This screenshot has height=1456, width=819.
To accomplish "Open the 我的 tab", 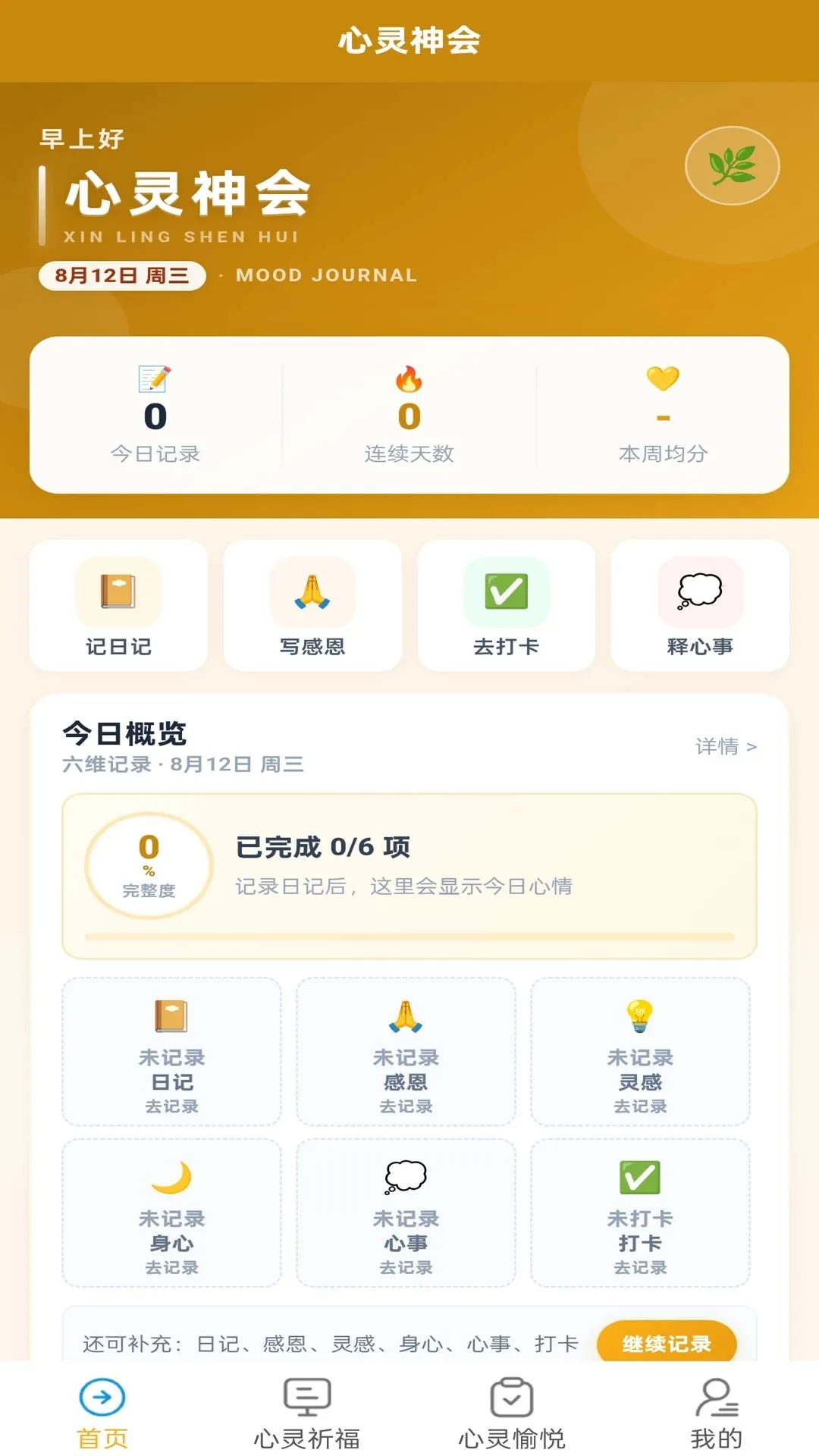I will coord(717,1412).
